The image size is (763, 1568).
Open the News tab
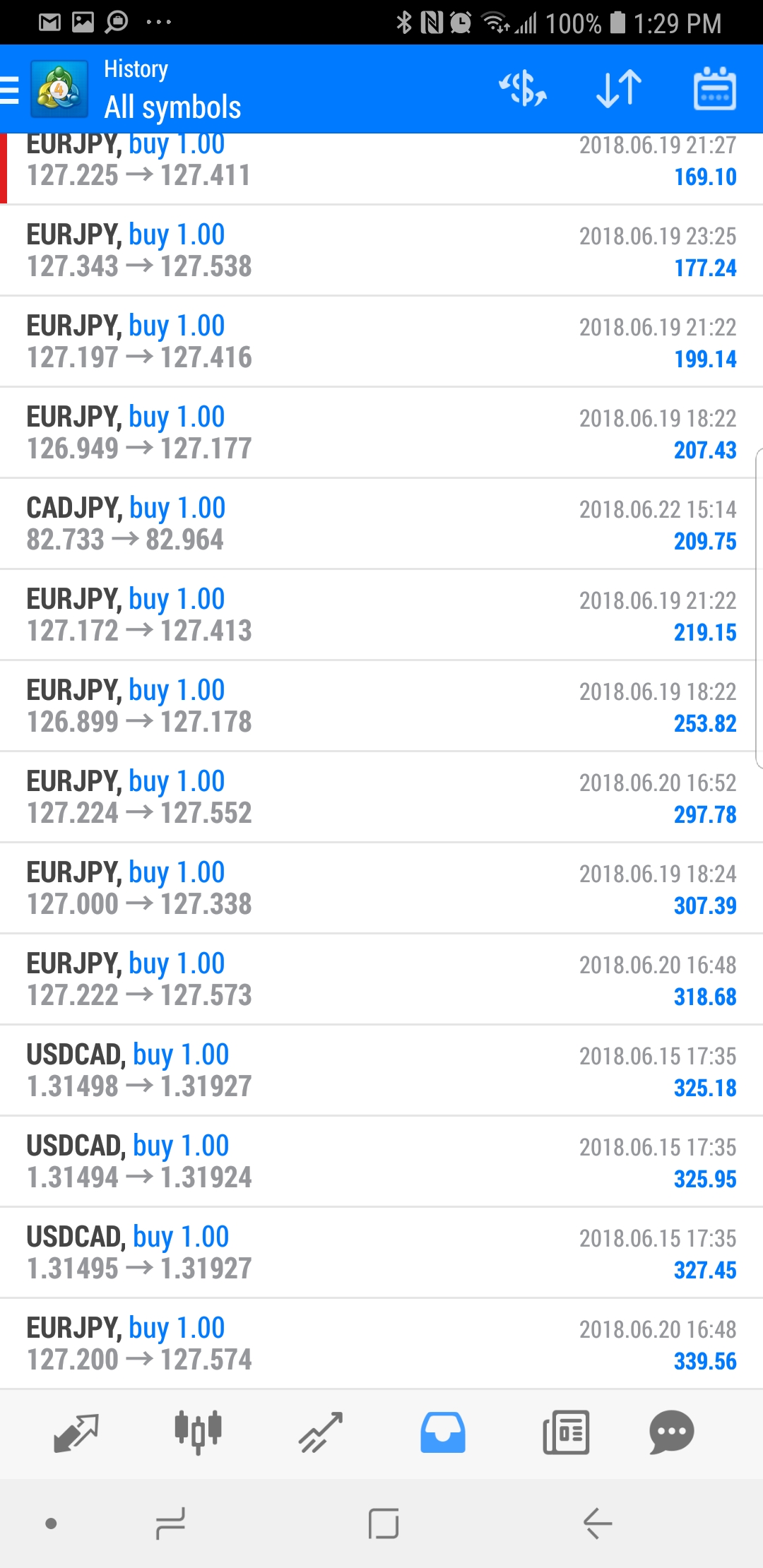[566, 1432]
